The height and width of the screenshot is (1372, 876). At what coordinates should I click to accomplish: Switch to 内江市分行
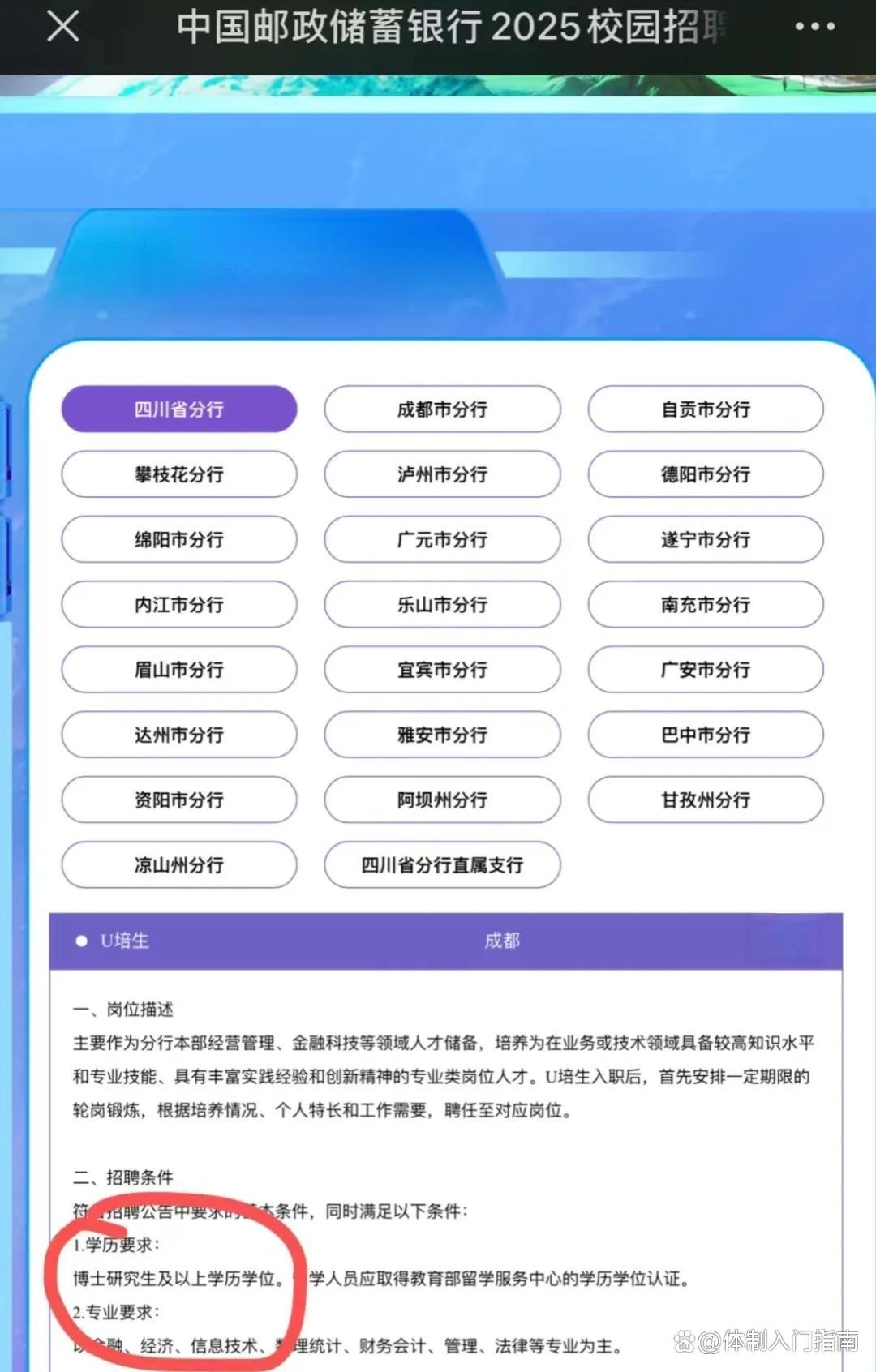(179, 604)
